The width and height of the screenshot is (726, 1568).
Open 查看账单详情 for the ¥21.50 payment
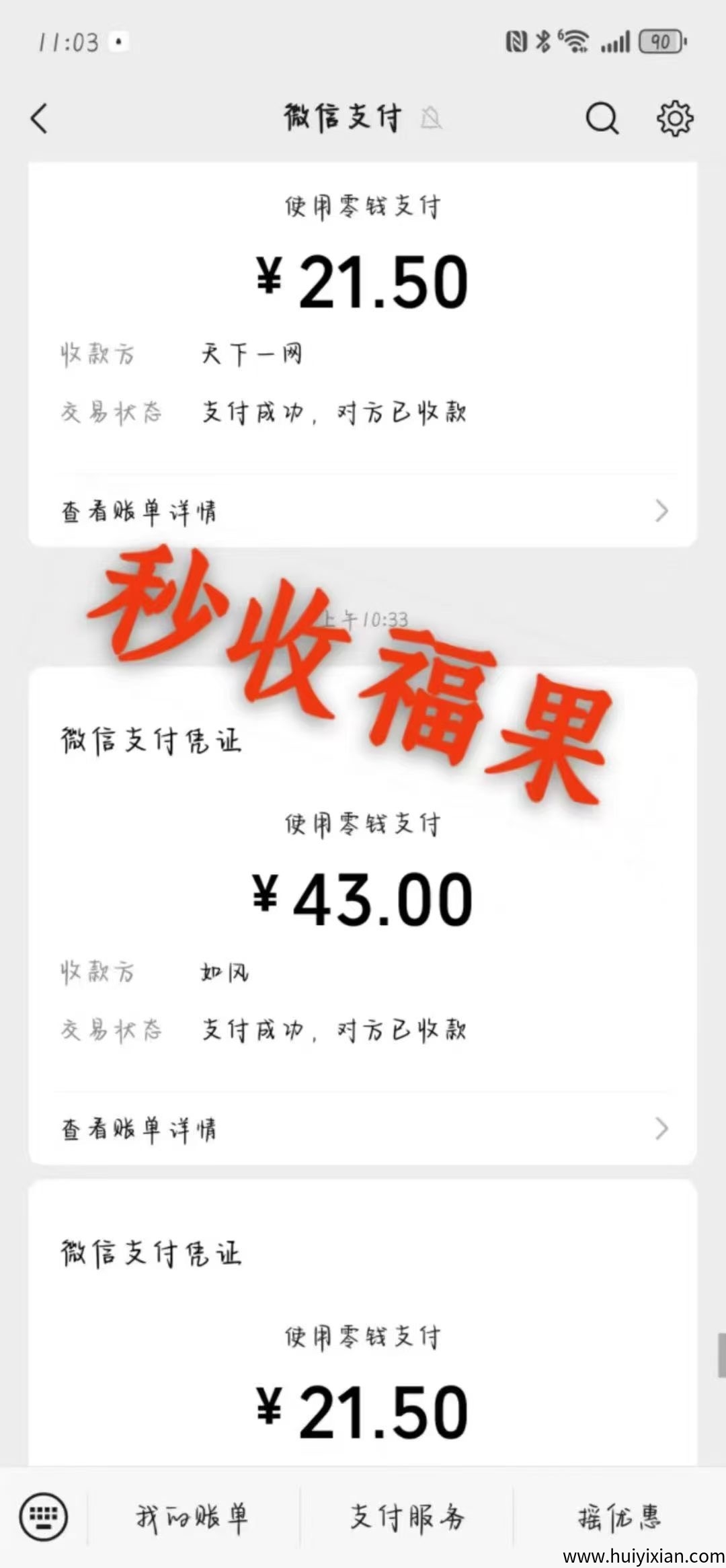138,512
